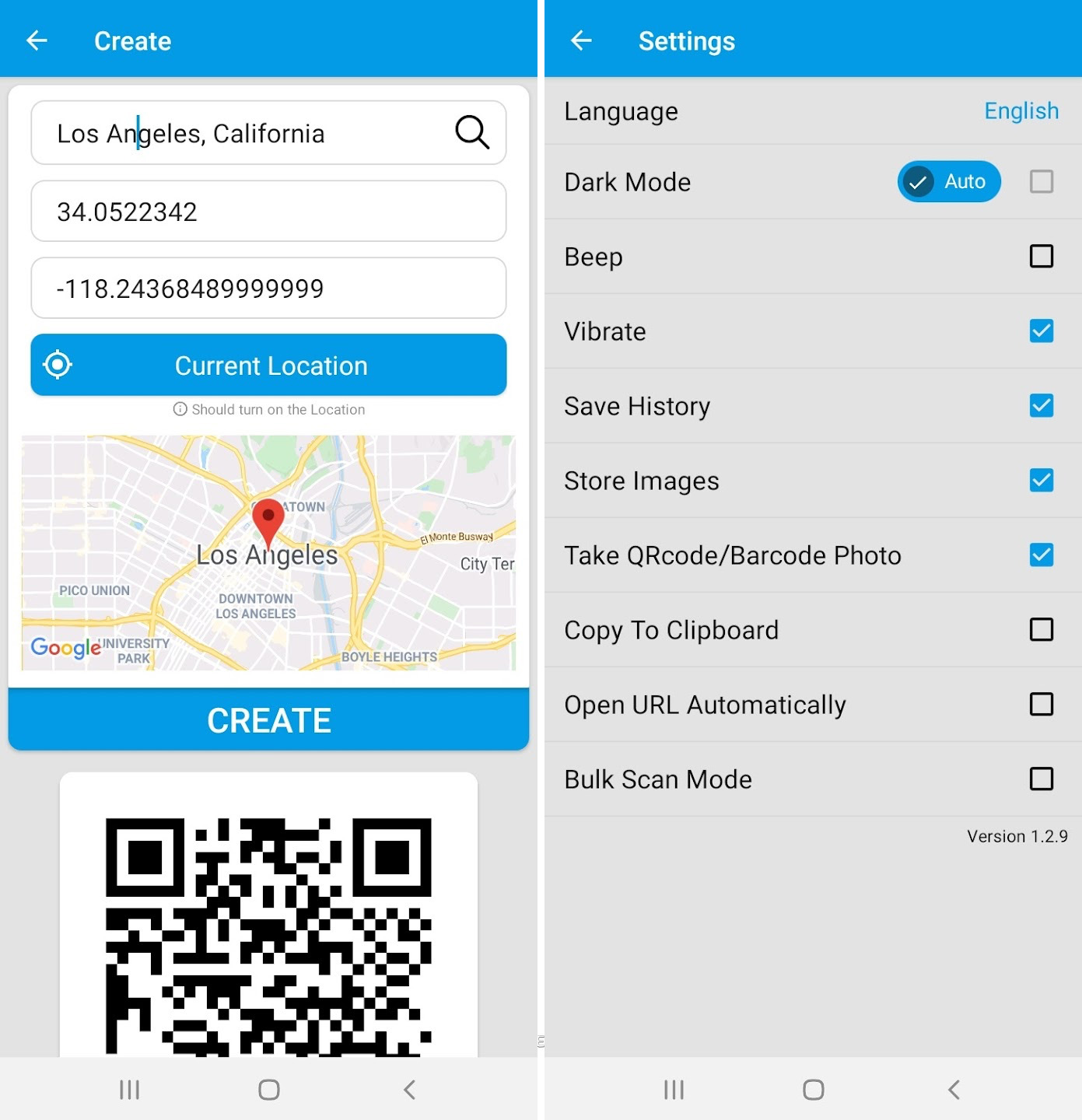Turn off Take QRcode/Barcode Photo
1082x1120 pixels.
tap(1041, 555)
